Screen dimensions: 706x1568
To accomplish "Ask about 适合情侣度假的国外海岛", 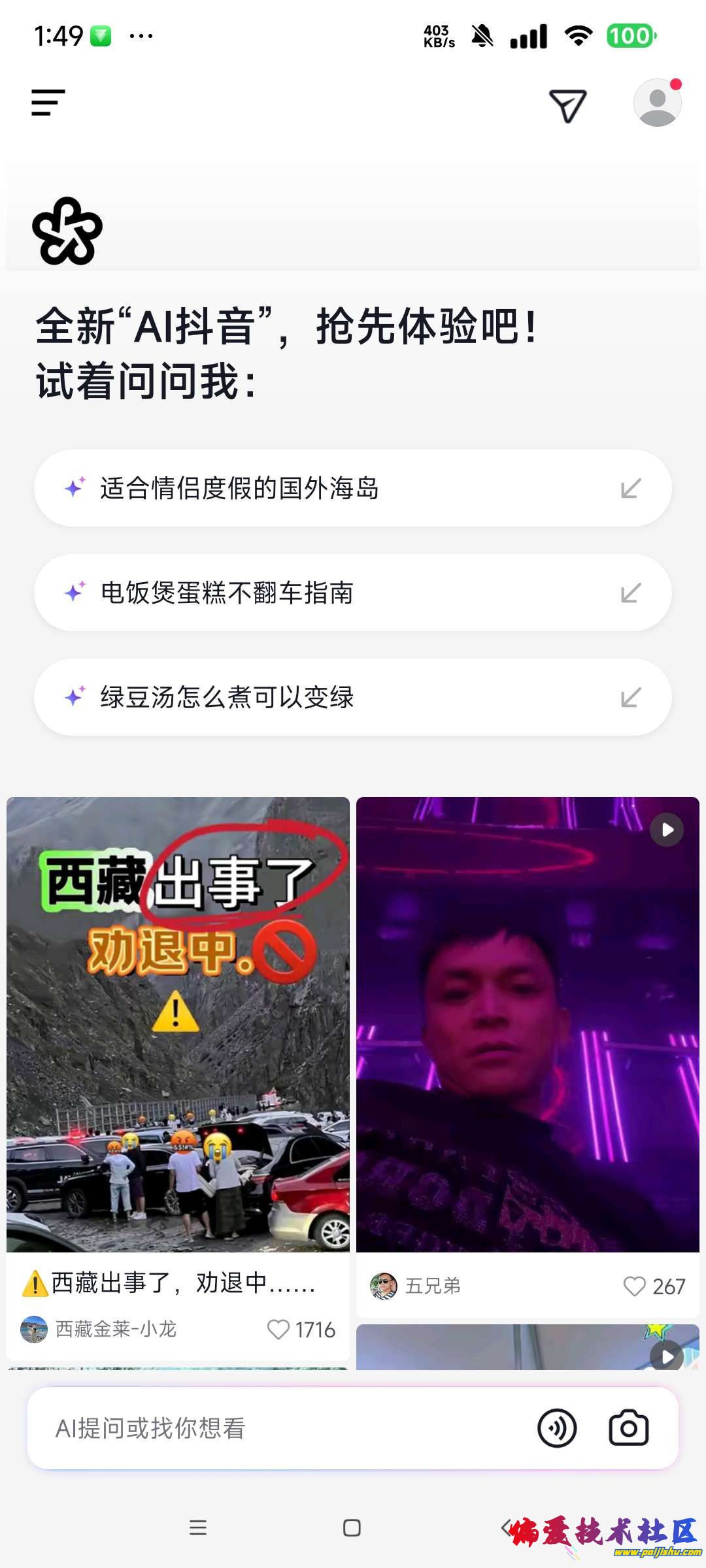I will pos(353,488).
